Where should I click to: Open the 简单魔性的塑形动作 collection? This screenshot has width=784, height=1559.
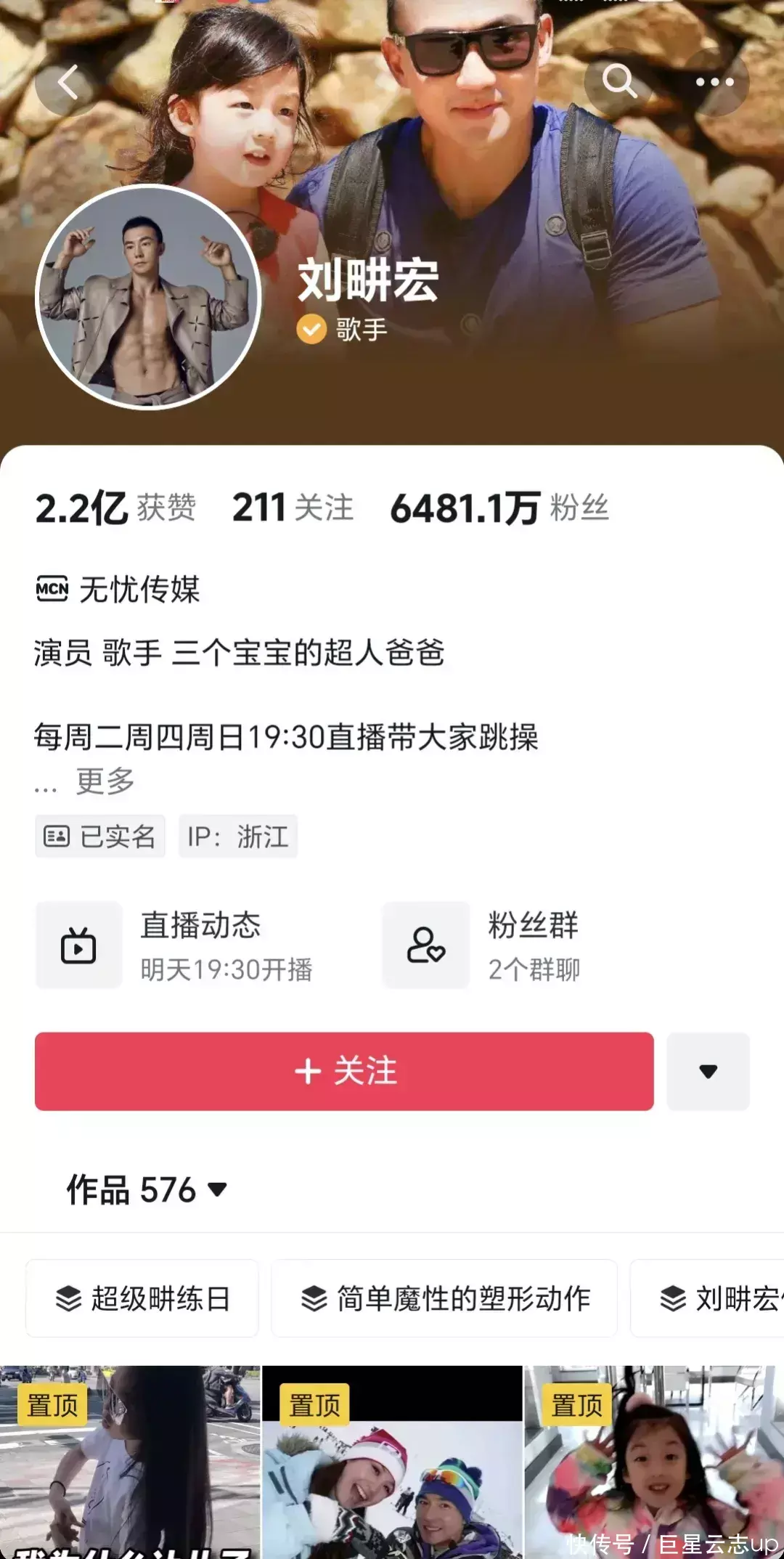(x=444, y=1298)
